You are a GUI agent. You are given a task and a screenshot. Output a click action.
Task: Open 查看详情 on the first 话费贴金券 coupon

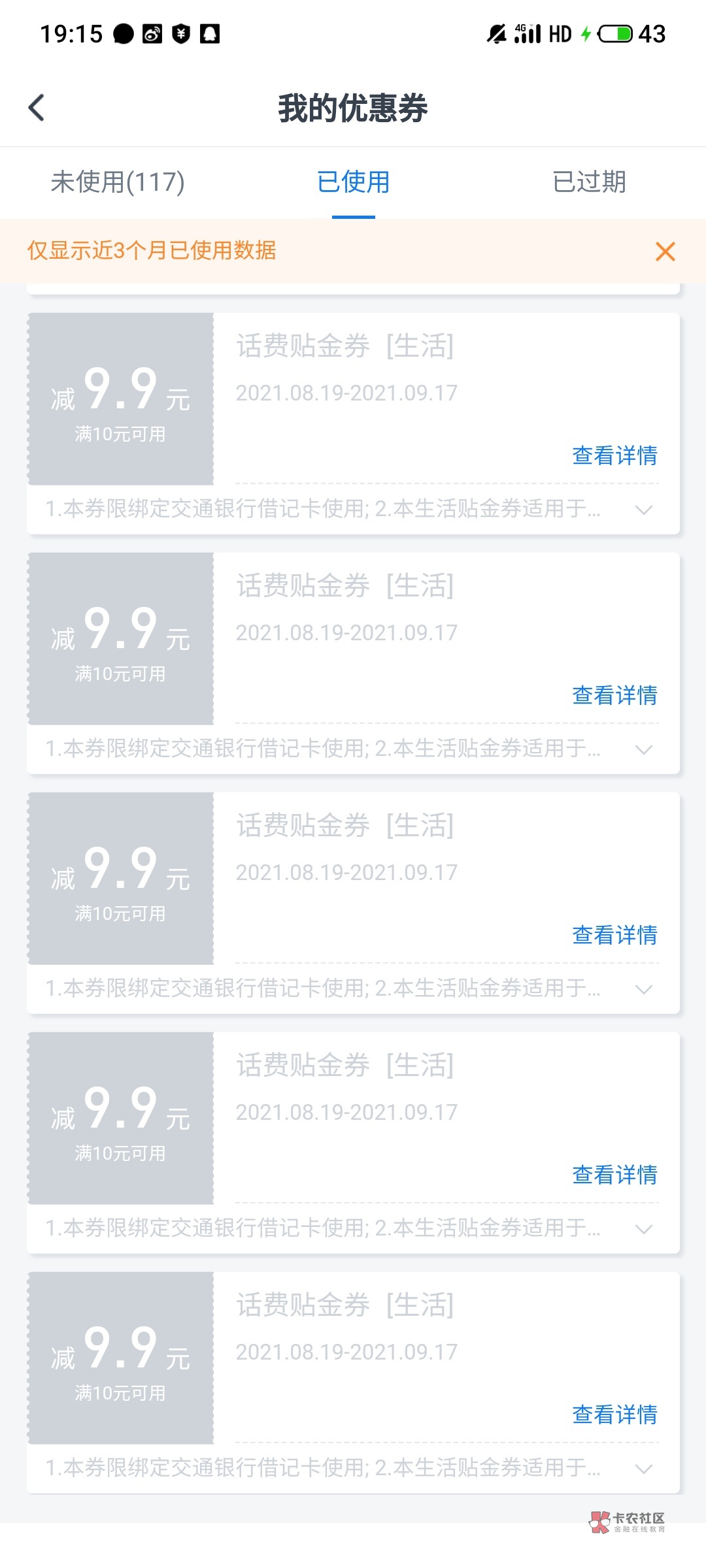(x=614, y=455)
